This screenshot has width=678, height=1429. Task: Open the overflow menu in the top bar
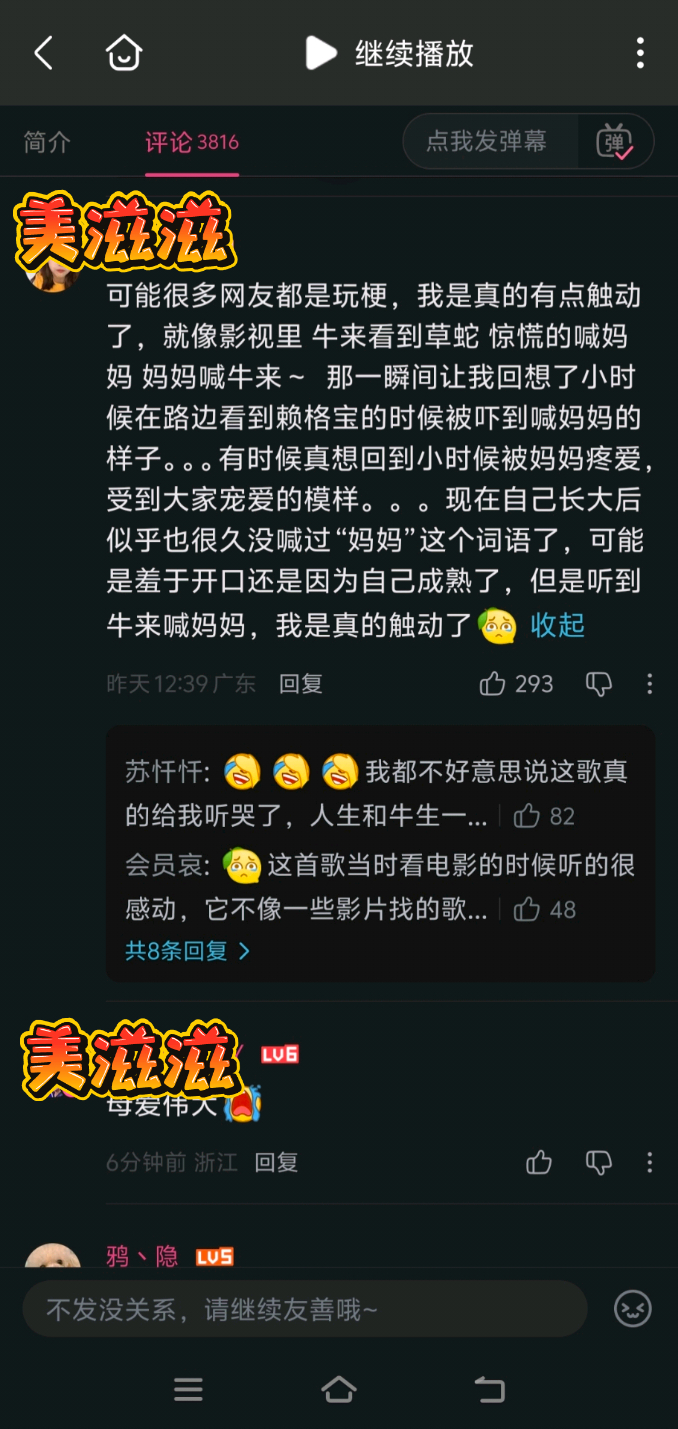[640, 53]
